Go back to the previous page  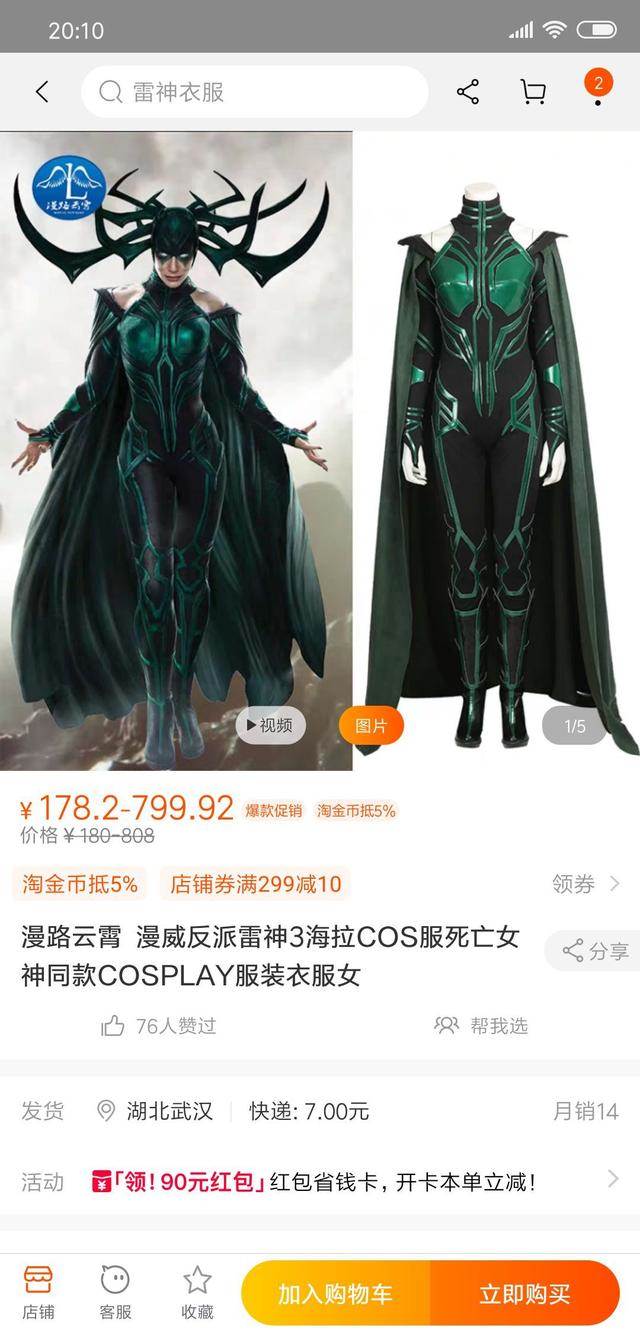click(x=42, y=92)
